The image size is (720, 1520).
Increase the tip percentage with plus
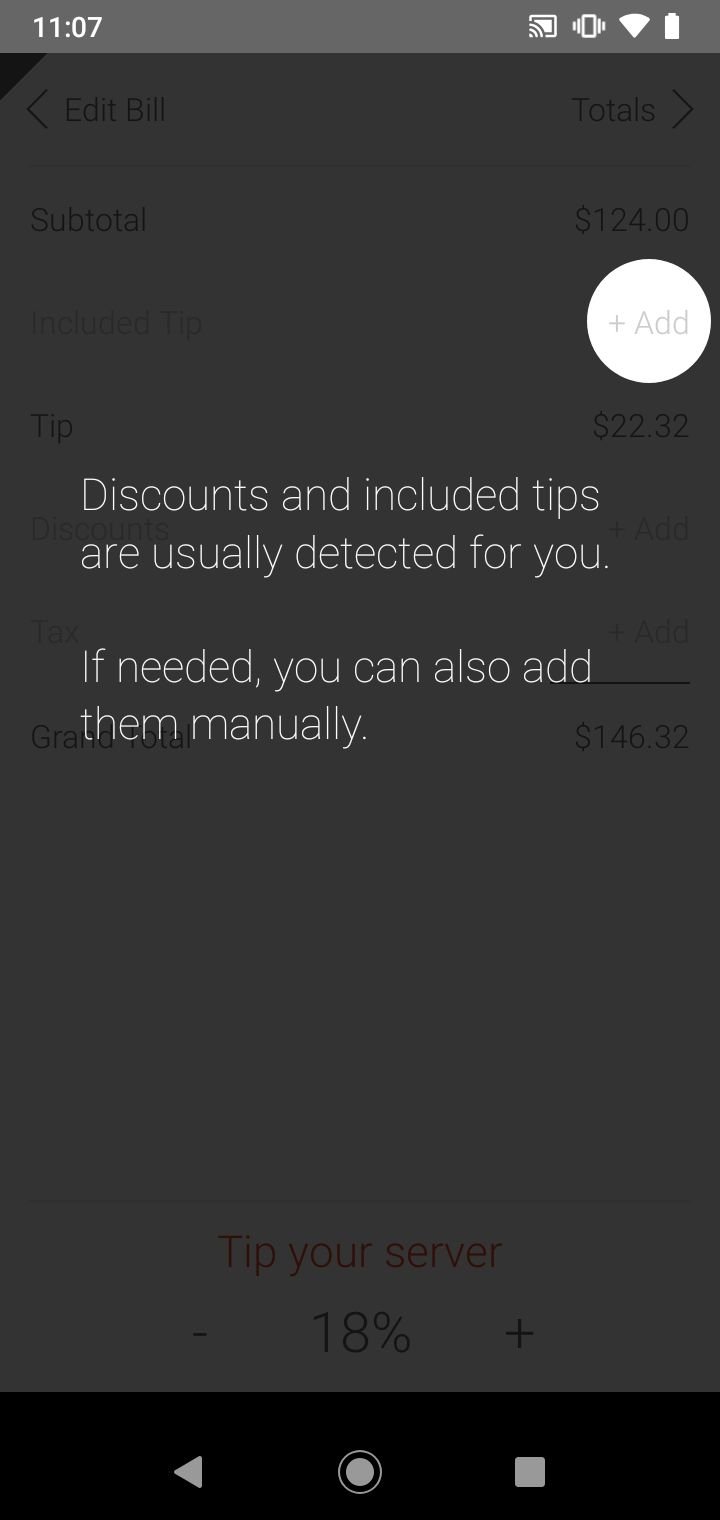519,1332
